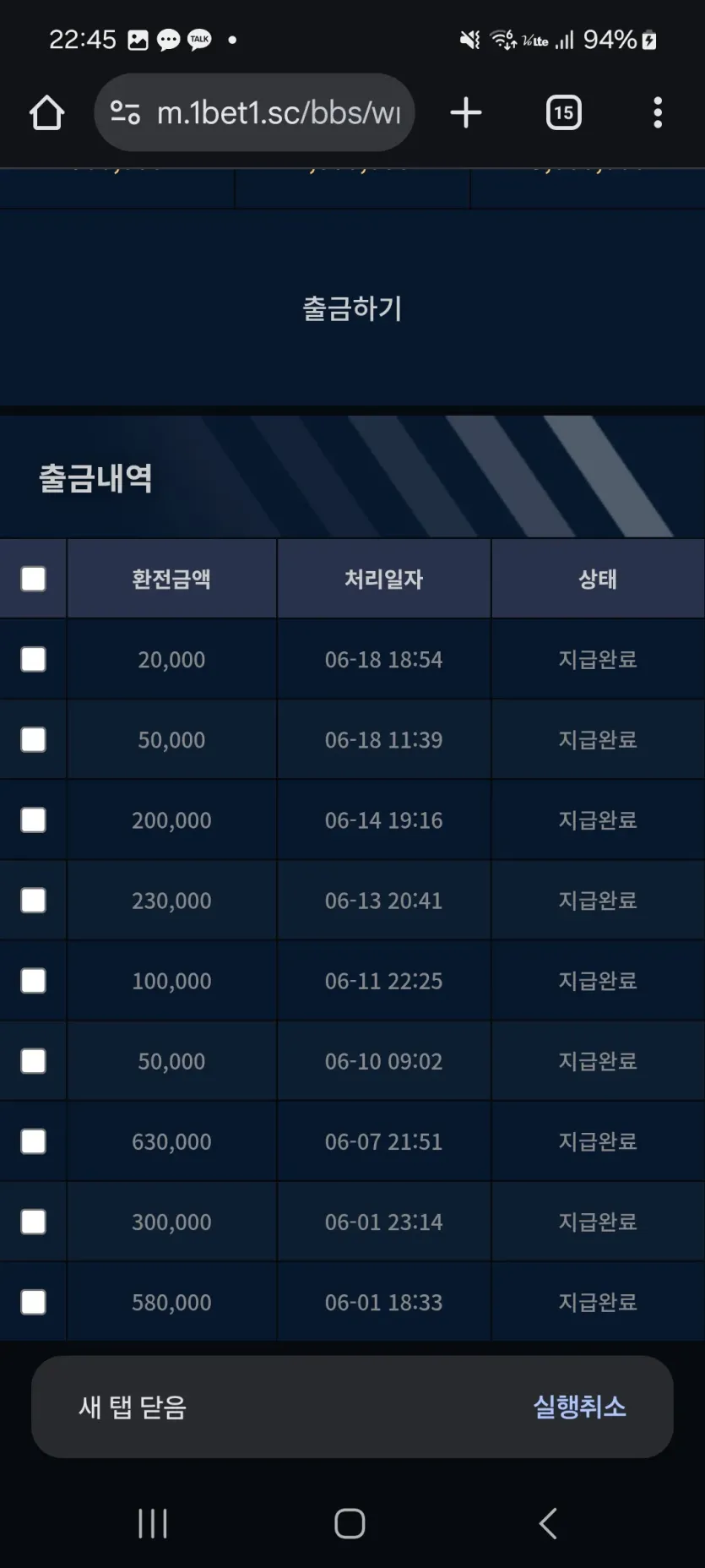
Task: Open recent apps from navigation bar
Action: tap(153, 1523)
